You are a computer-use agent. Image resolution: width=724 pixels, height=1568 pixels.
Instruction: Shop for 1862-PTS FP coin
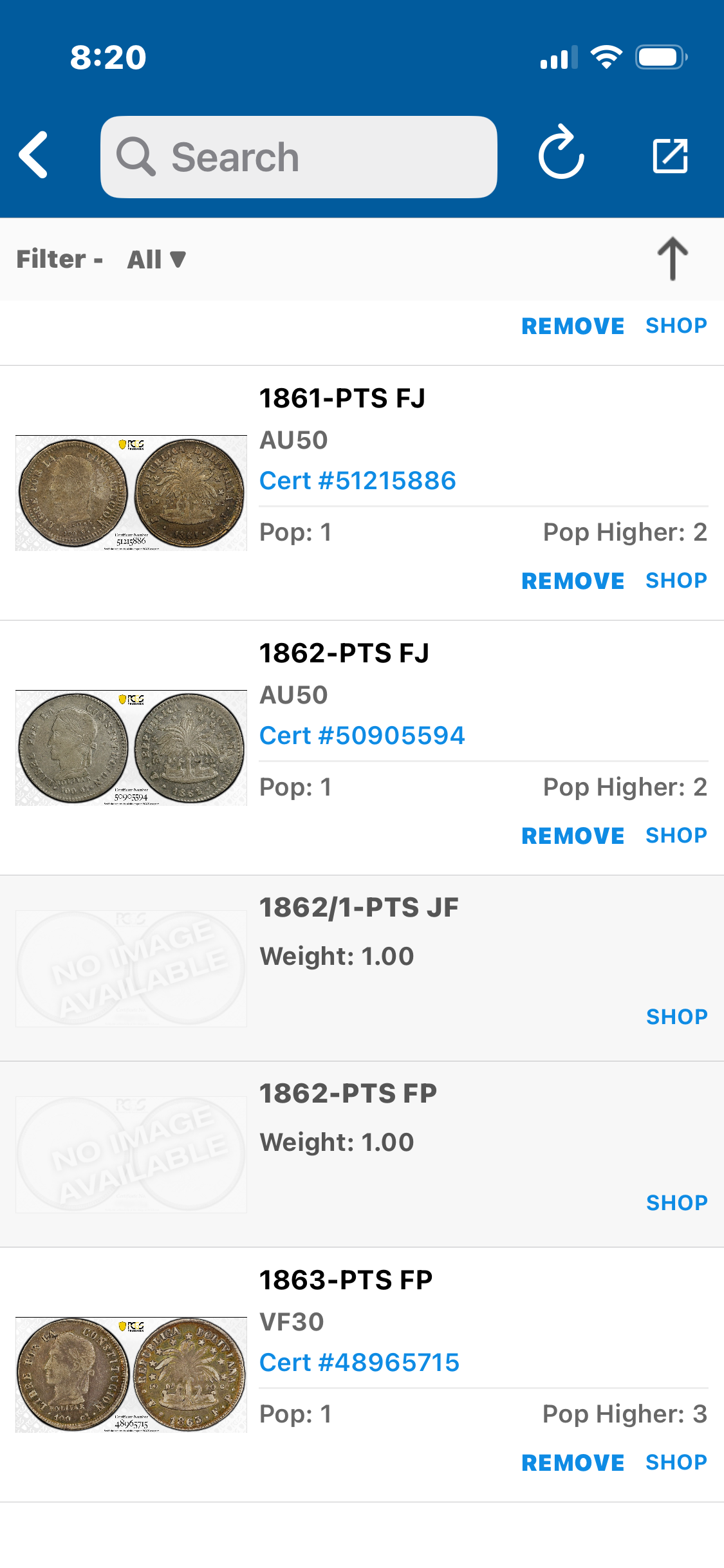(676, 1203)
